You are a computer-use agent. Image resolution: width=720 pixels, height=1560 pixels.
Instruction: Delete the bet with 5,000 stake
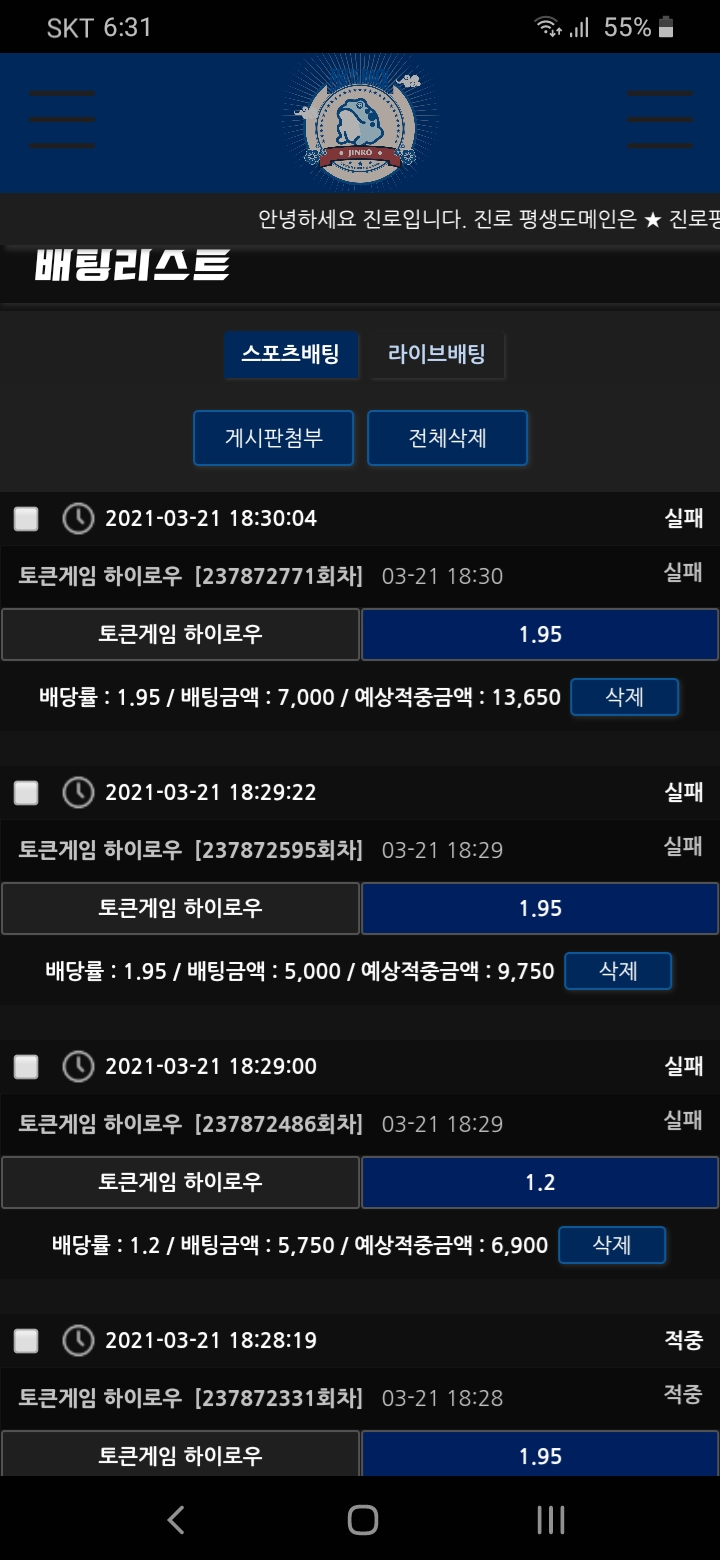(x=618, y=971)
